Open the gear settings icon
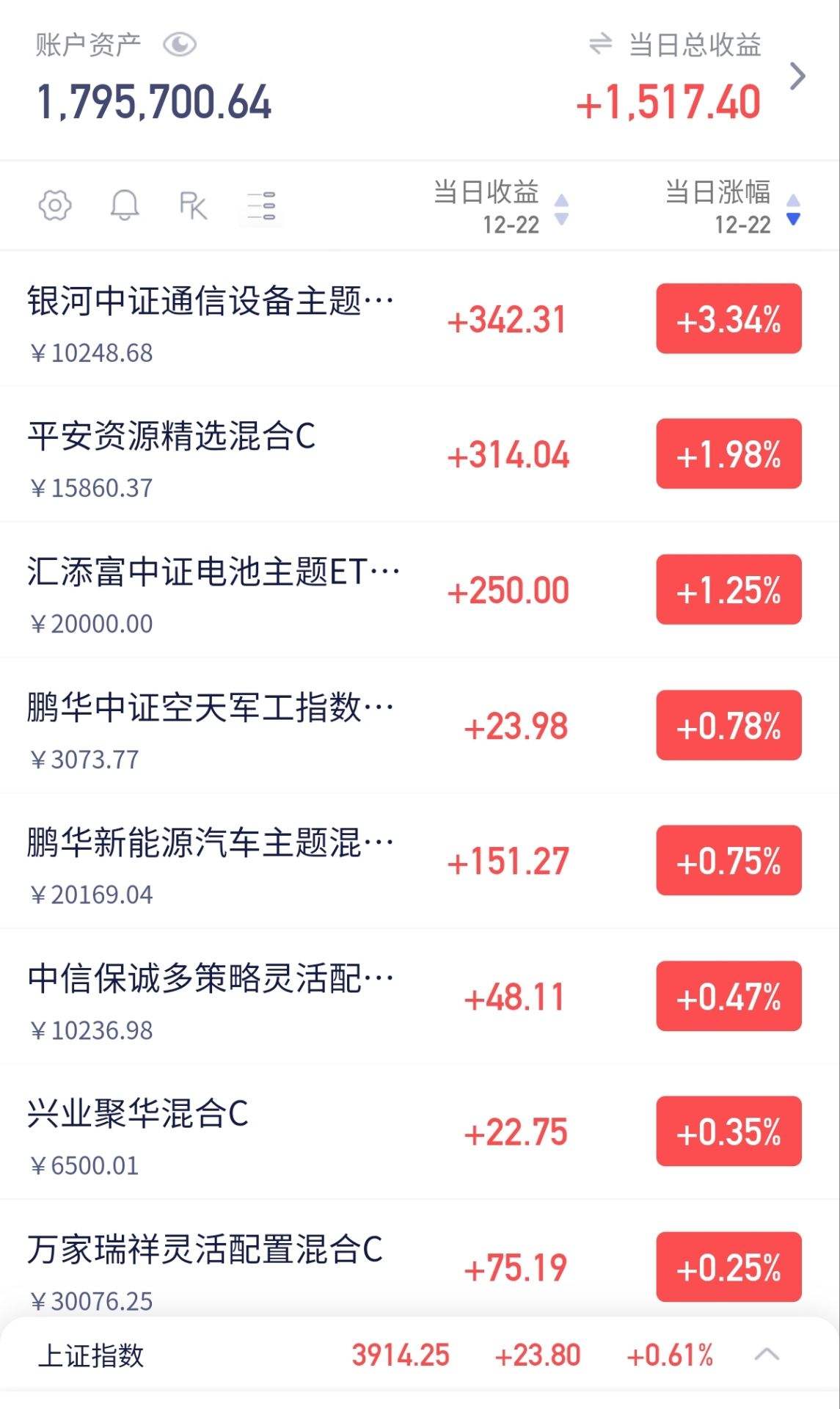This screenshot has height=1409, width=840. click(55, 205)
